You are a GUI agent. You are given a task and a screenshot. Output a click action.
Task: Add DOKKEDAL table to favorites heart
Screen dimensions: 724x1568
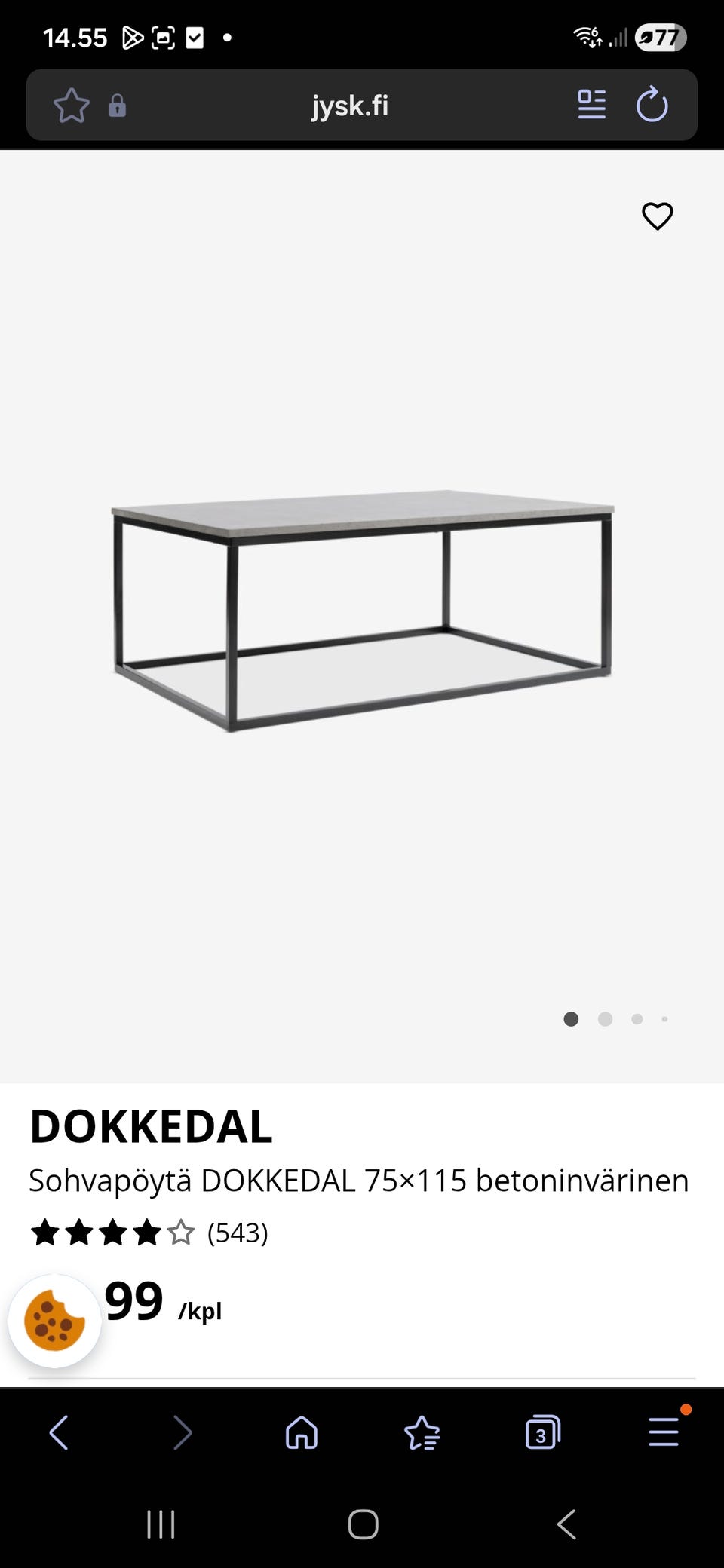click(657, 216)
